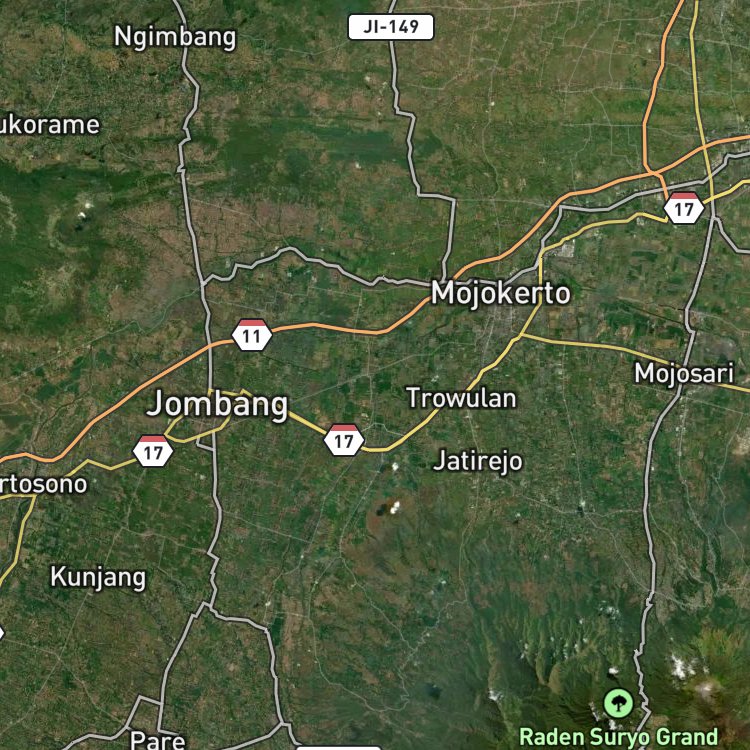
Task: Open the Raden Suryo Grand park marker
Action: [x=618, y=703]
